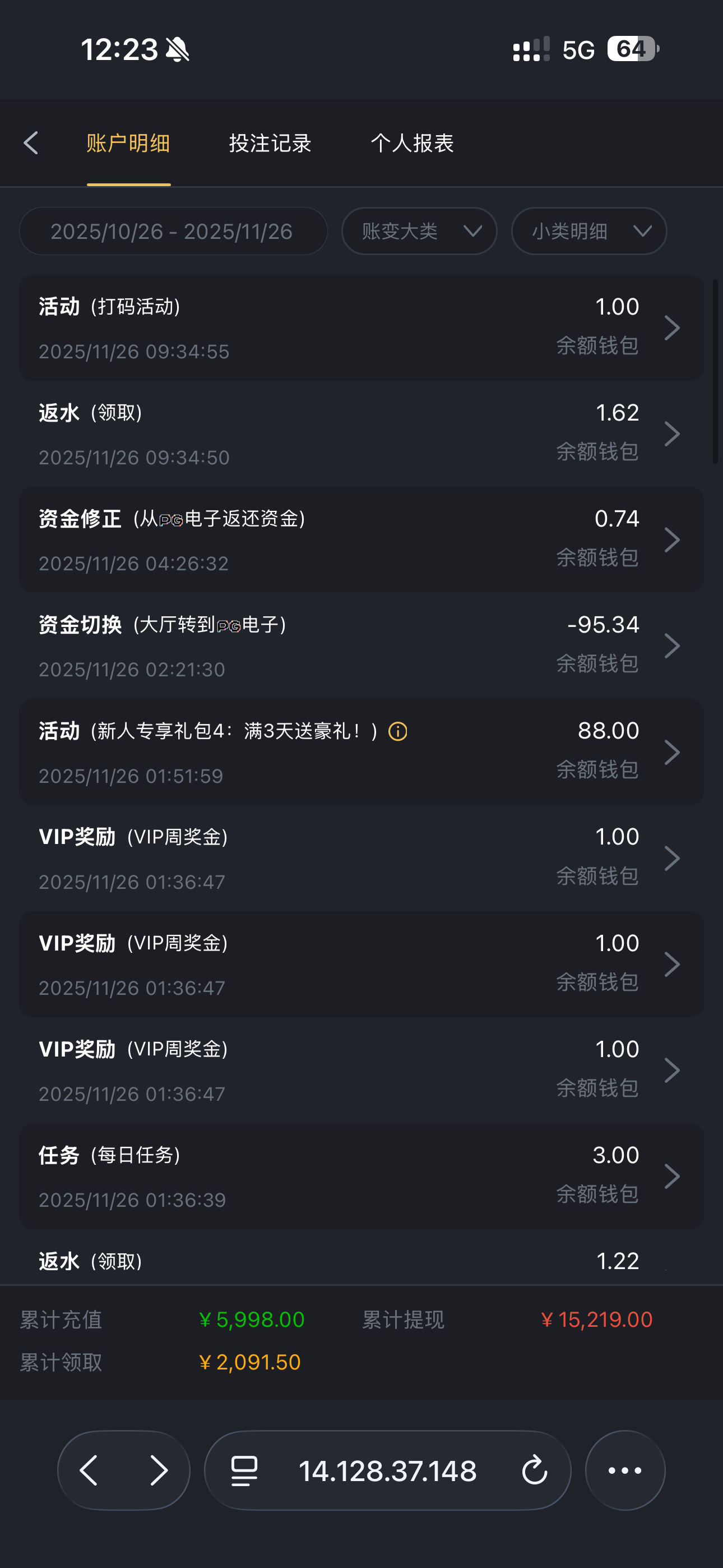Go forward in the browser
This screenshot has width=723, height=1568.
point(159,1470)
